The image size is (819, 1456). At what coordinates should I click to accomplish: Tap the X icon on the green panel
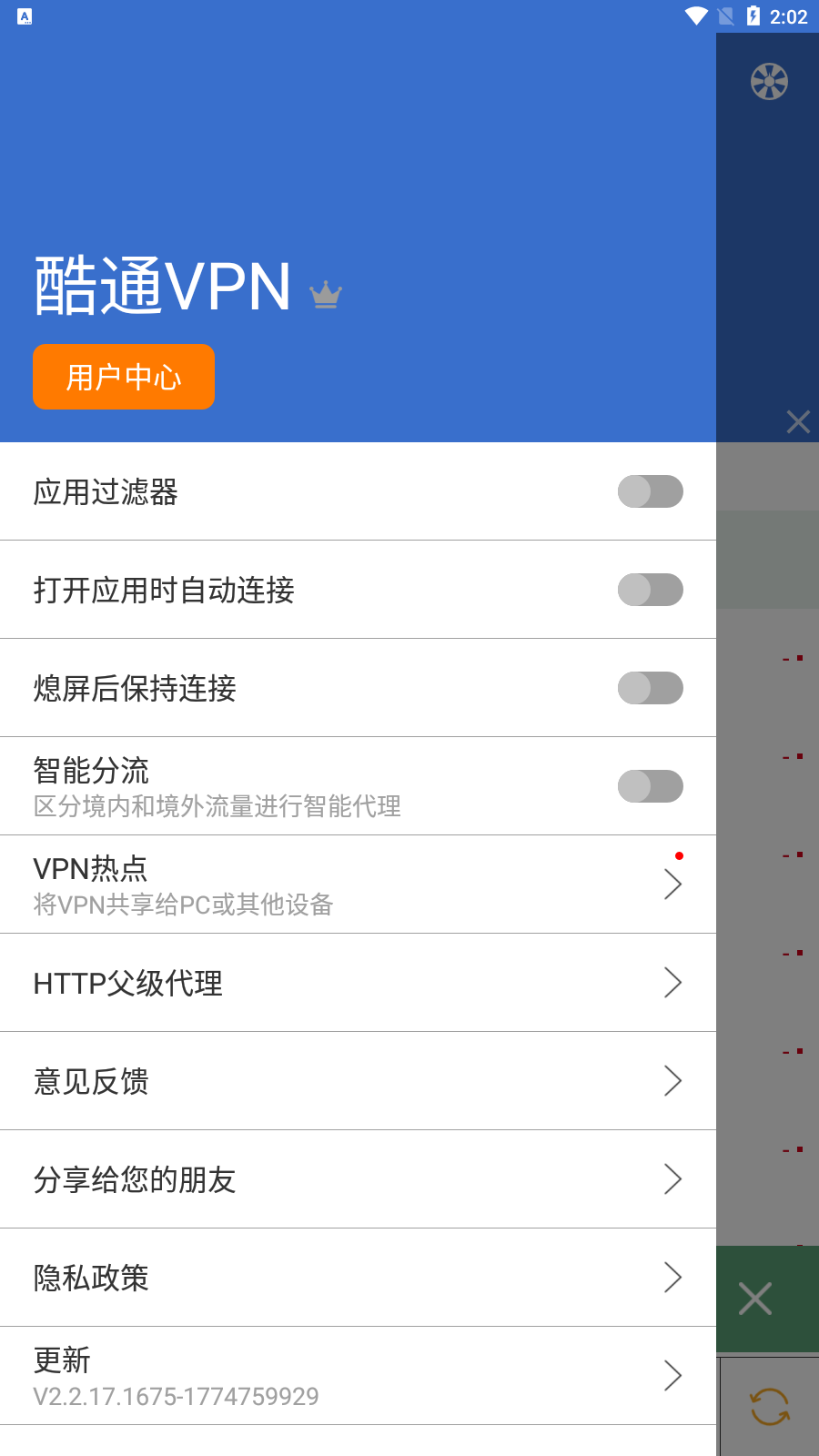[754, 1298]
